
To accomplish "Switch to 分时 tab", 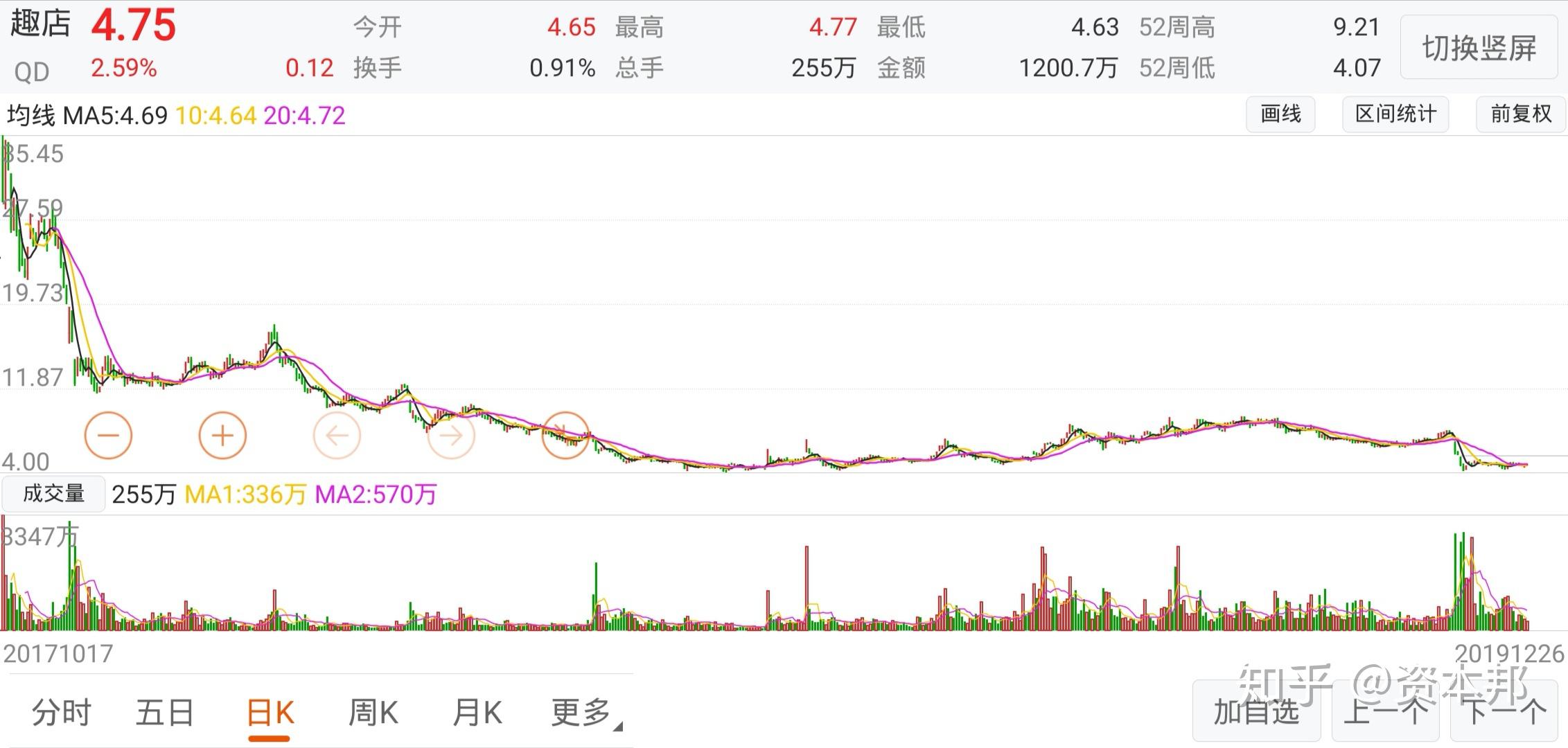I will 62,712.
